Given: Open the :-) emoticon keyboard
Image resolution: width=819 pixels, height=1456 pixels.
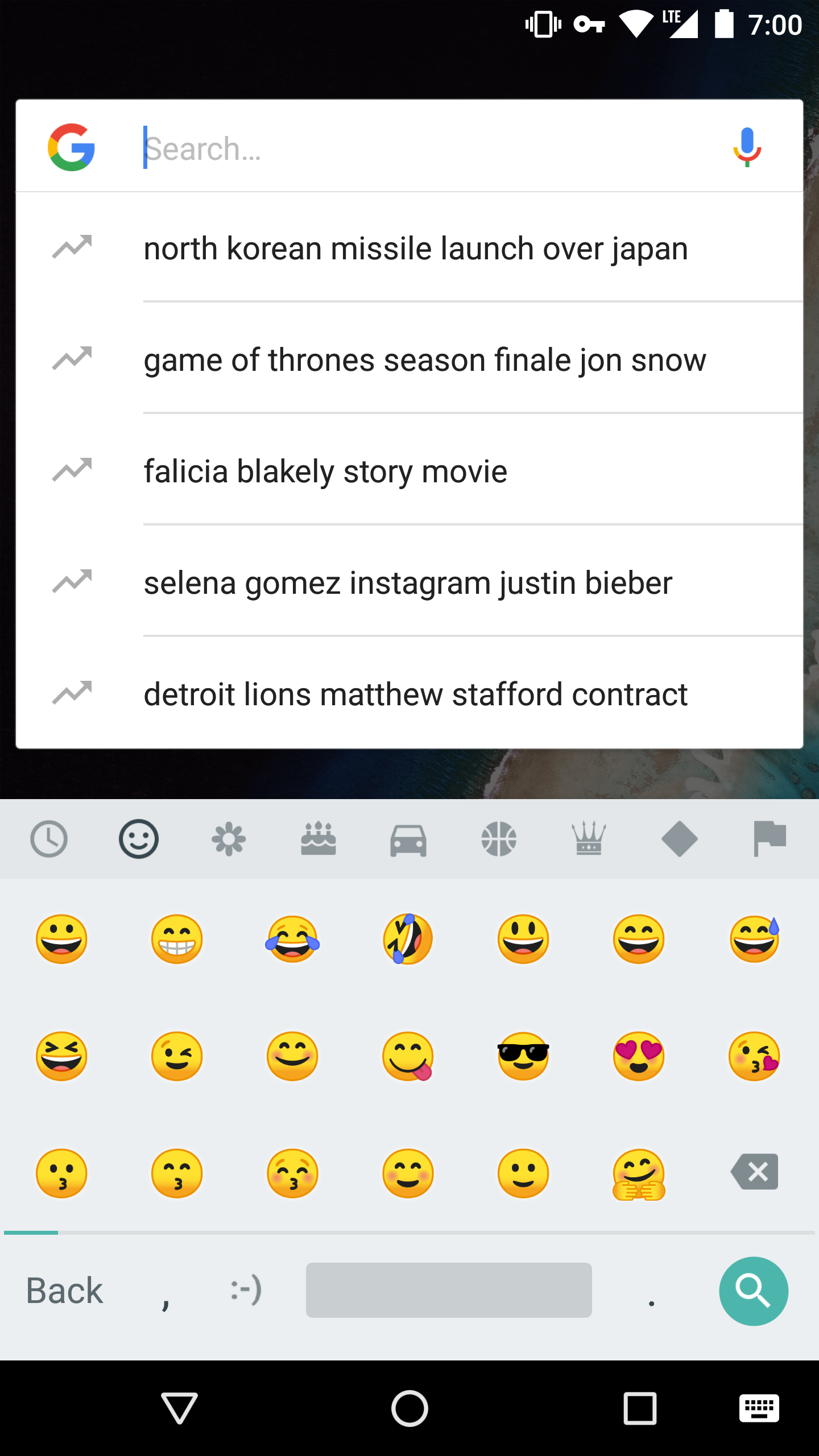Looking at the screenshot, I should 246,1290.
